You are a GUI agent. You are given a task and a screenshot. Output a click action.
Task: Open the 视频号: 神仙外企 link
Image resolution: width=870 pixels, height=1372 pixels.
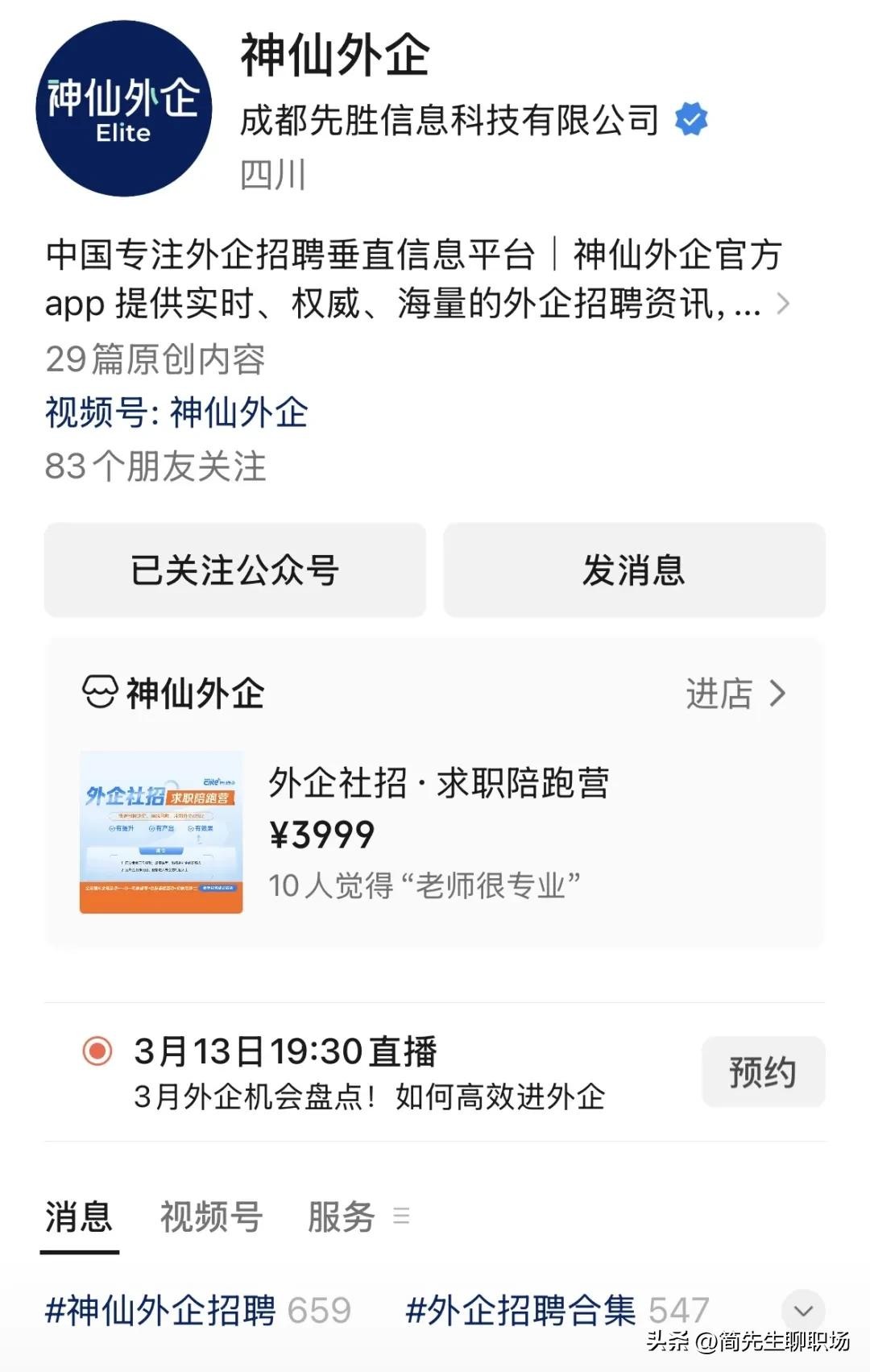tap(176, 412)
